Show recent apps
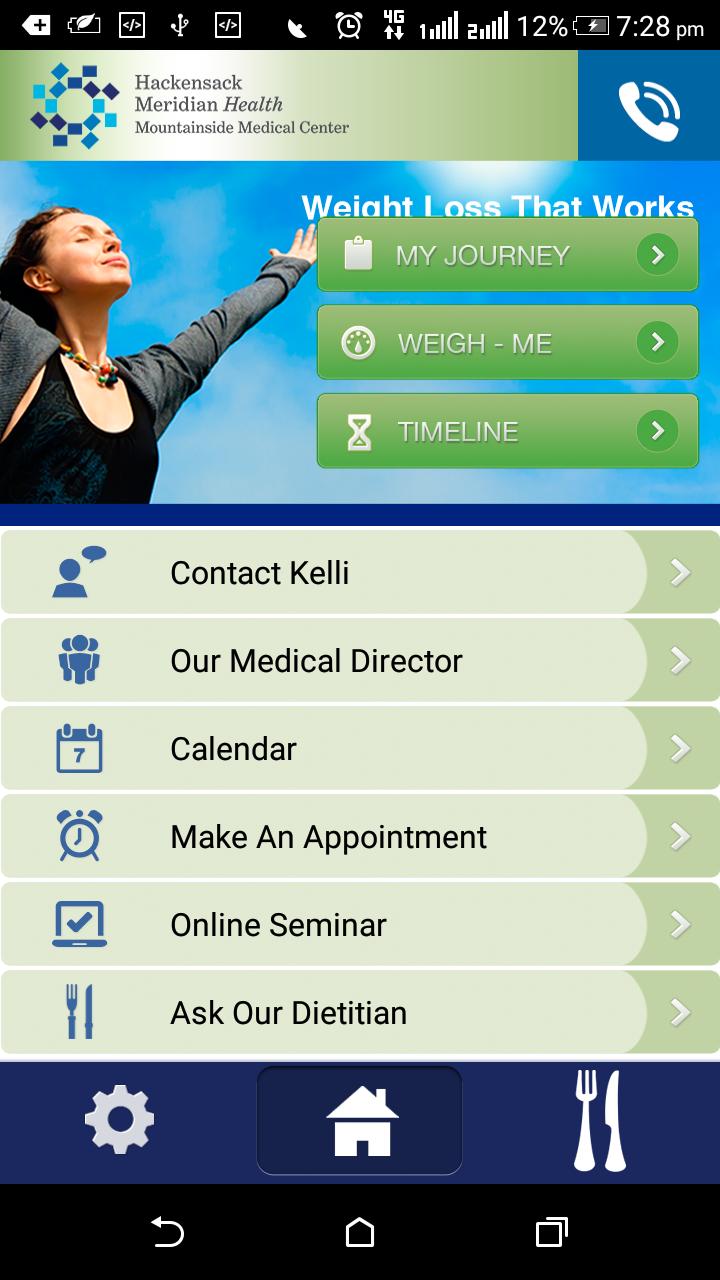 coord(551,1232)
